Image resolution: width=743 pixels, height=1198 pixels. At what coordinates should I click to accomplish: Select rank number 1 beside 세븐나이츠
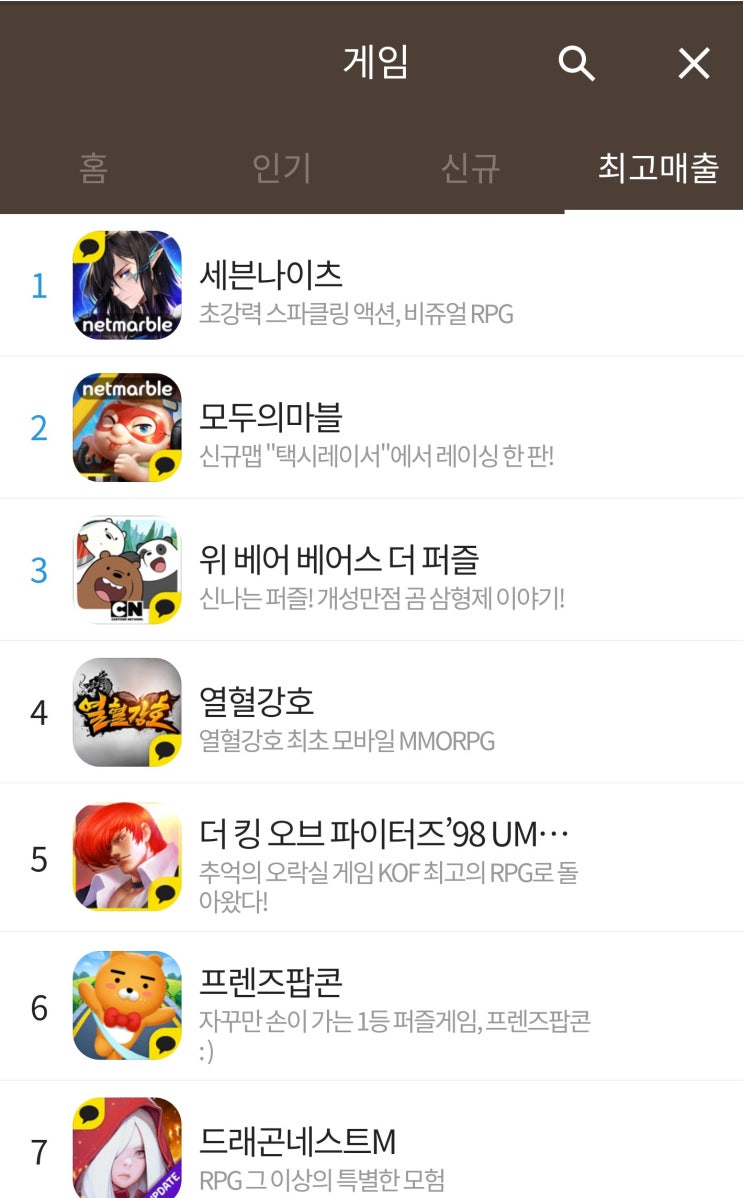coord(38,285)
